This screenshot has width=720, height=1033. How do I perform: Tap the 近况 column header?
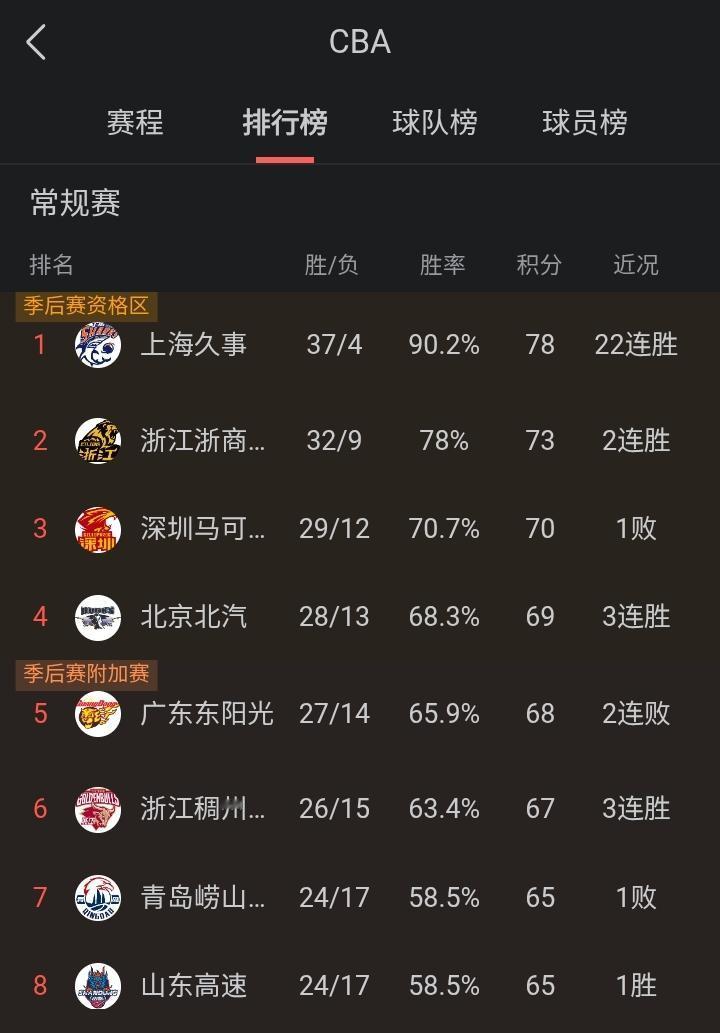click(634, 266)
